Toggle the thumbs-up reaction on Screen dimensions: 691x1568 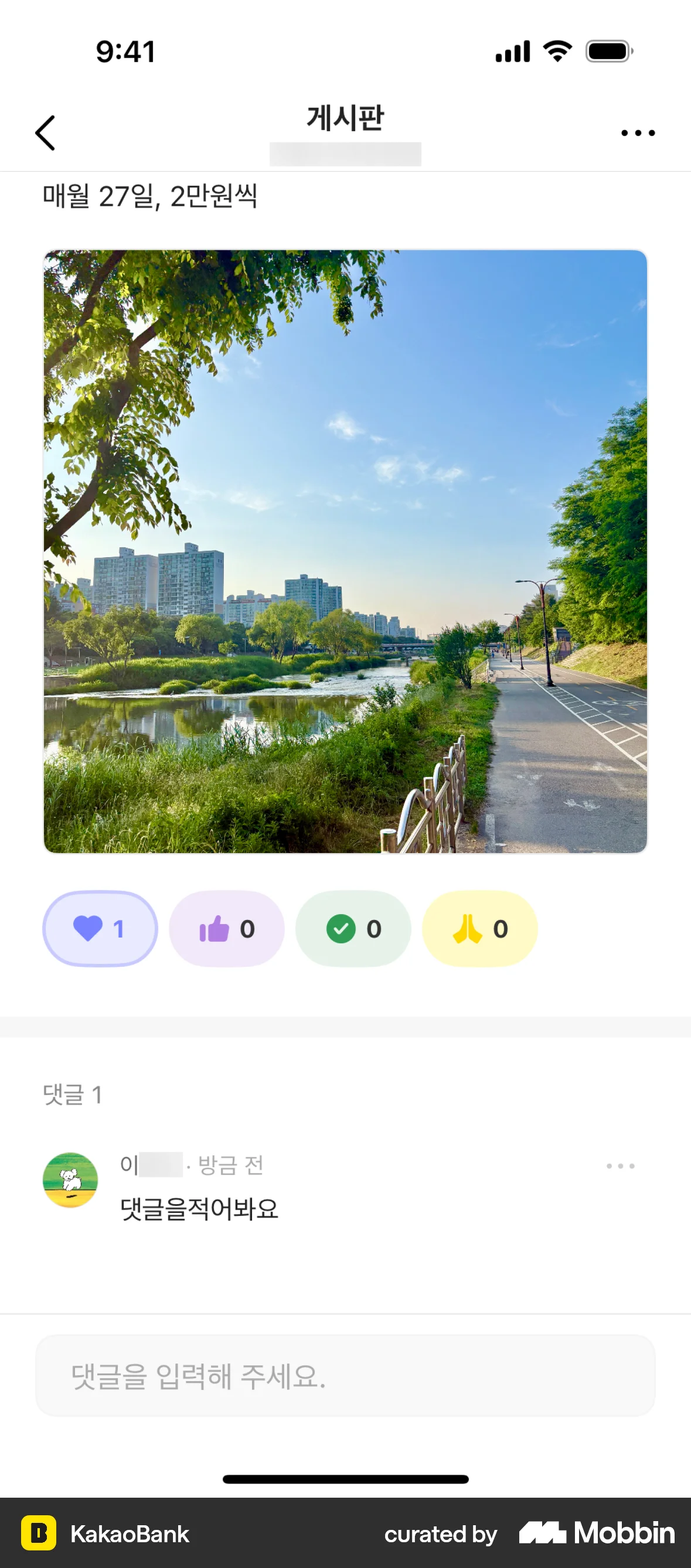(x=226, y=928)
